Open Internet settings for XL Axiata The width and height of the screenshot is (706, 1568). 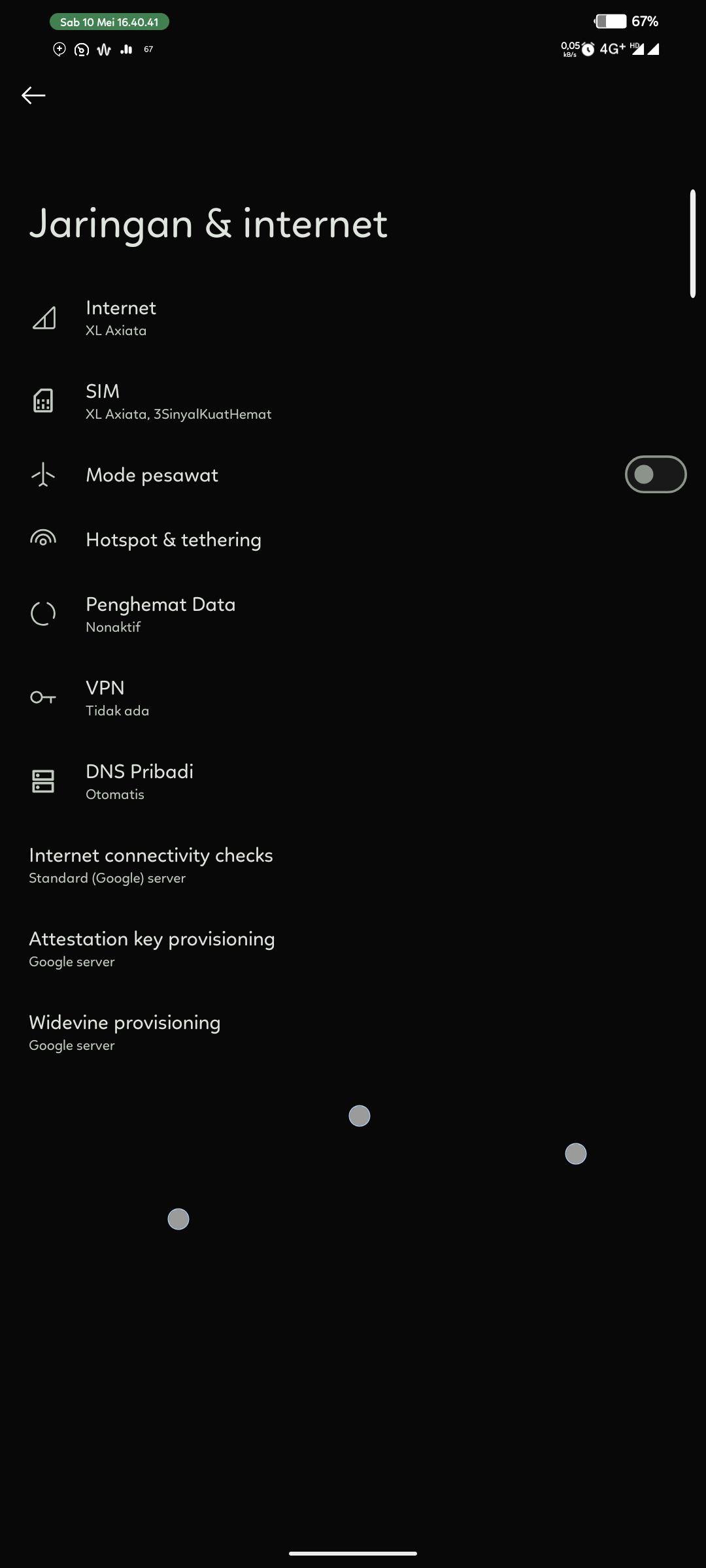(x=353, y=318)
